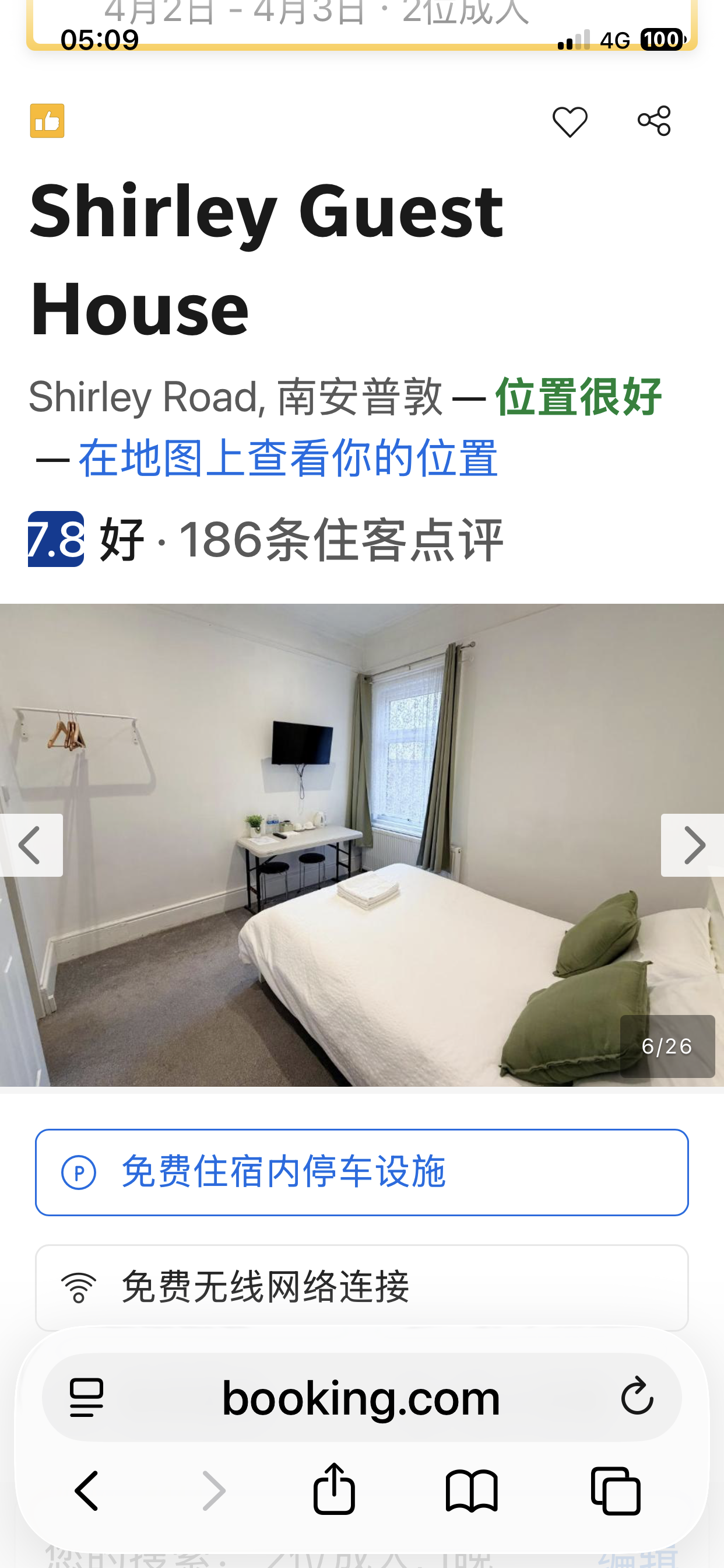Image resolution: width=724 pixels, height=1568 pixels.
Task: Open the search dates bar at top
Action: (x=361, y=18)
